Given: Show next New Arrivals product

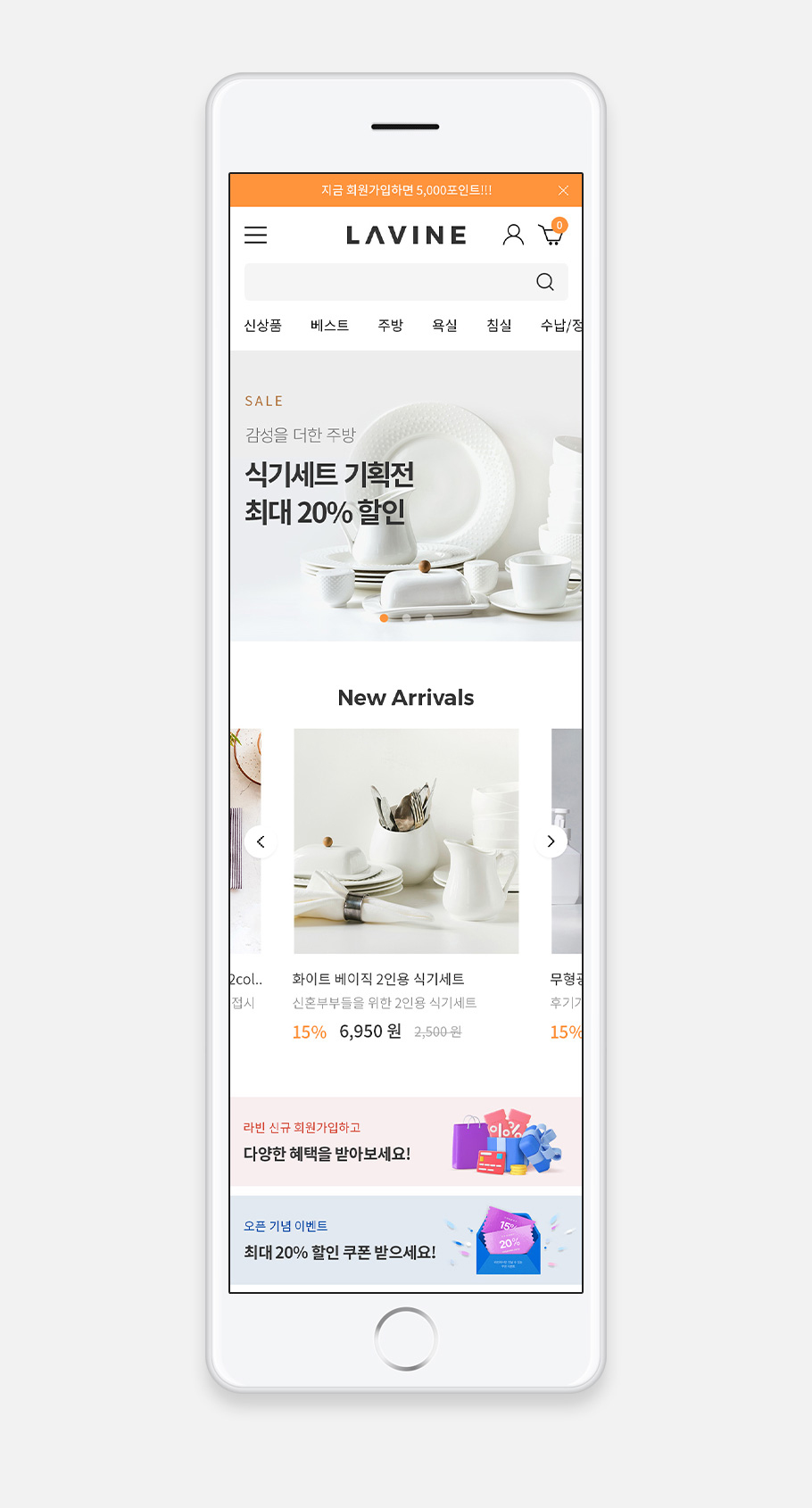Looking at the screenshot, I should (x=551, y=841).
